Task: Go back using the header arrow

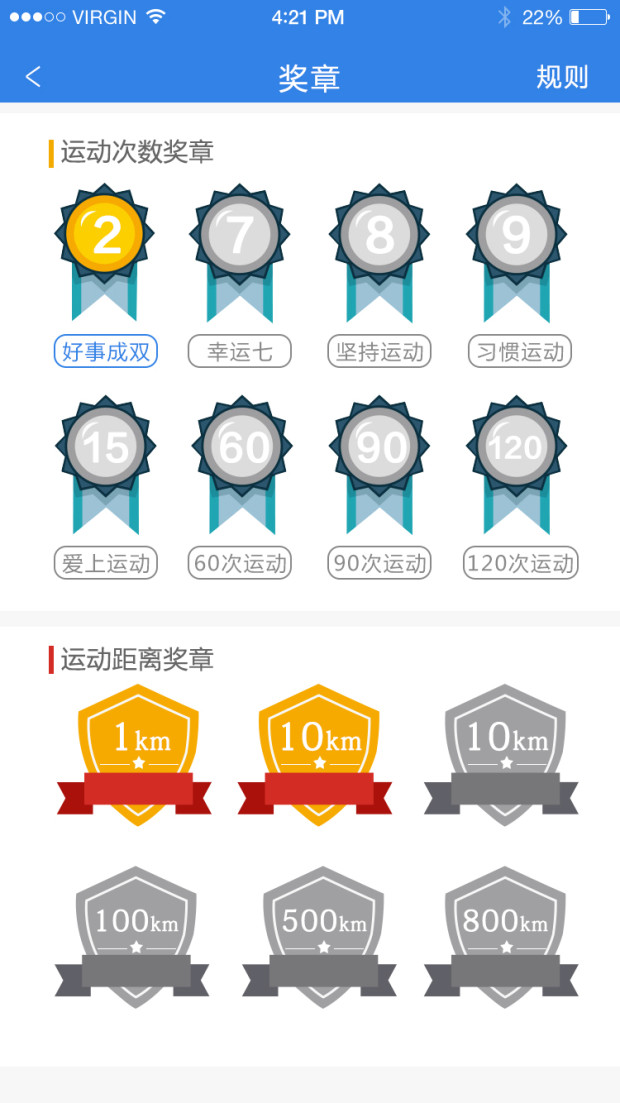Action: [33, 77]
